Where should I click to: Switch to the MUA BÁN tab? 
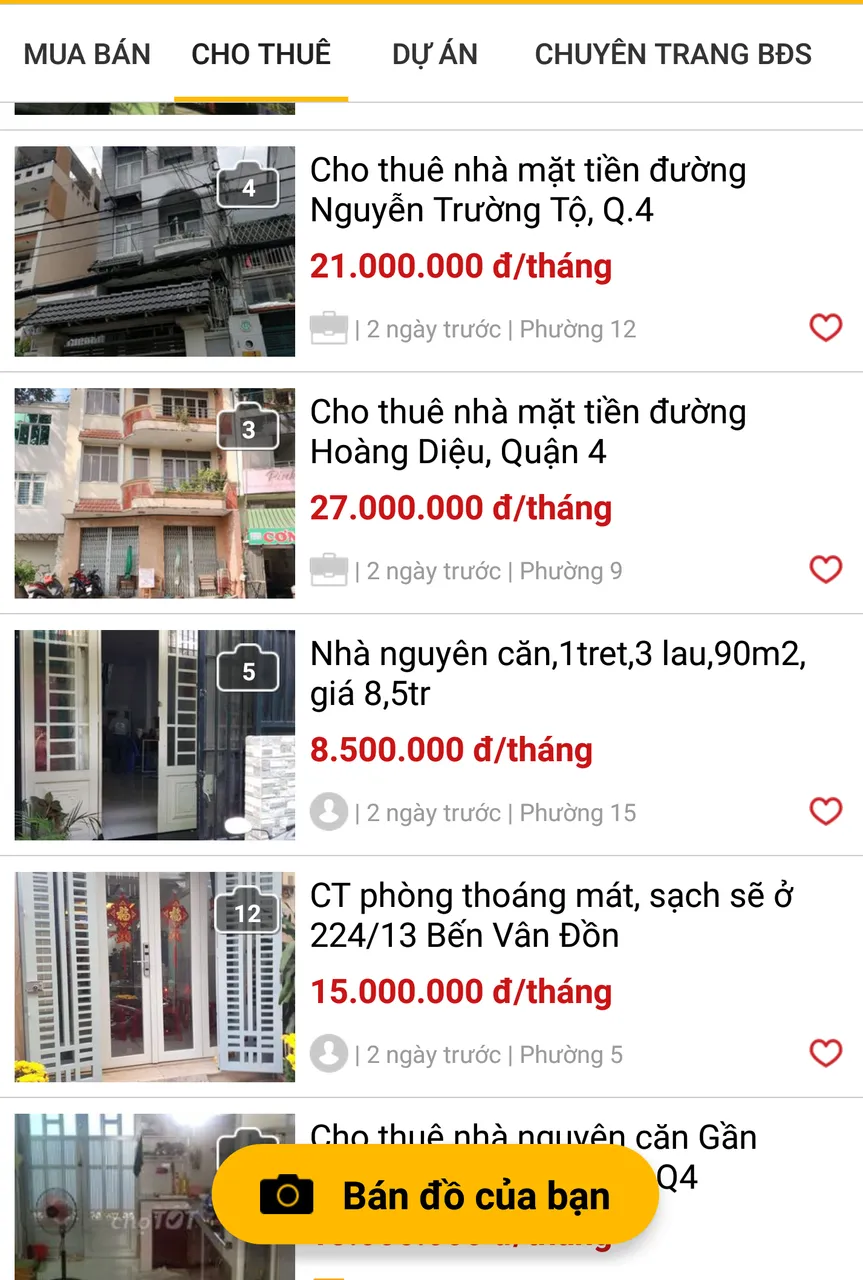tap(87, 54)
